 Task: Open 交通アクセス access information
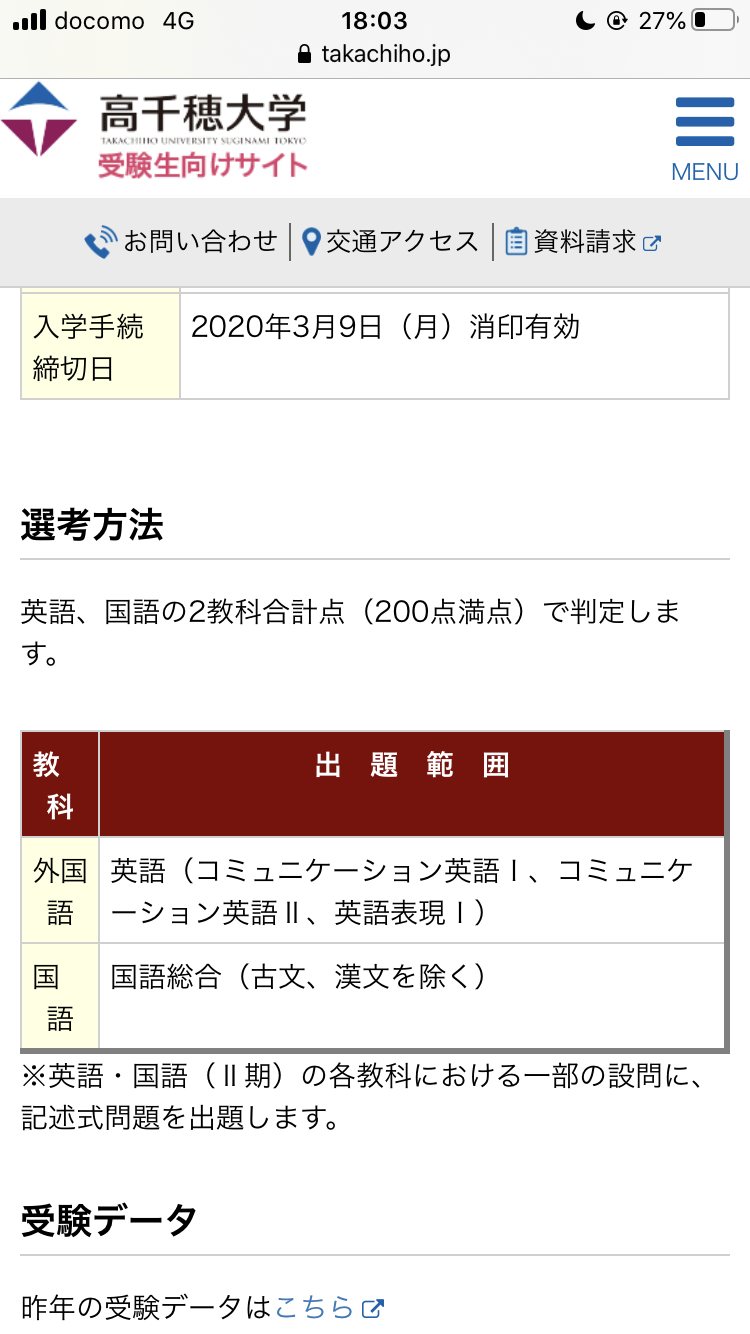coord(391,242)
